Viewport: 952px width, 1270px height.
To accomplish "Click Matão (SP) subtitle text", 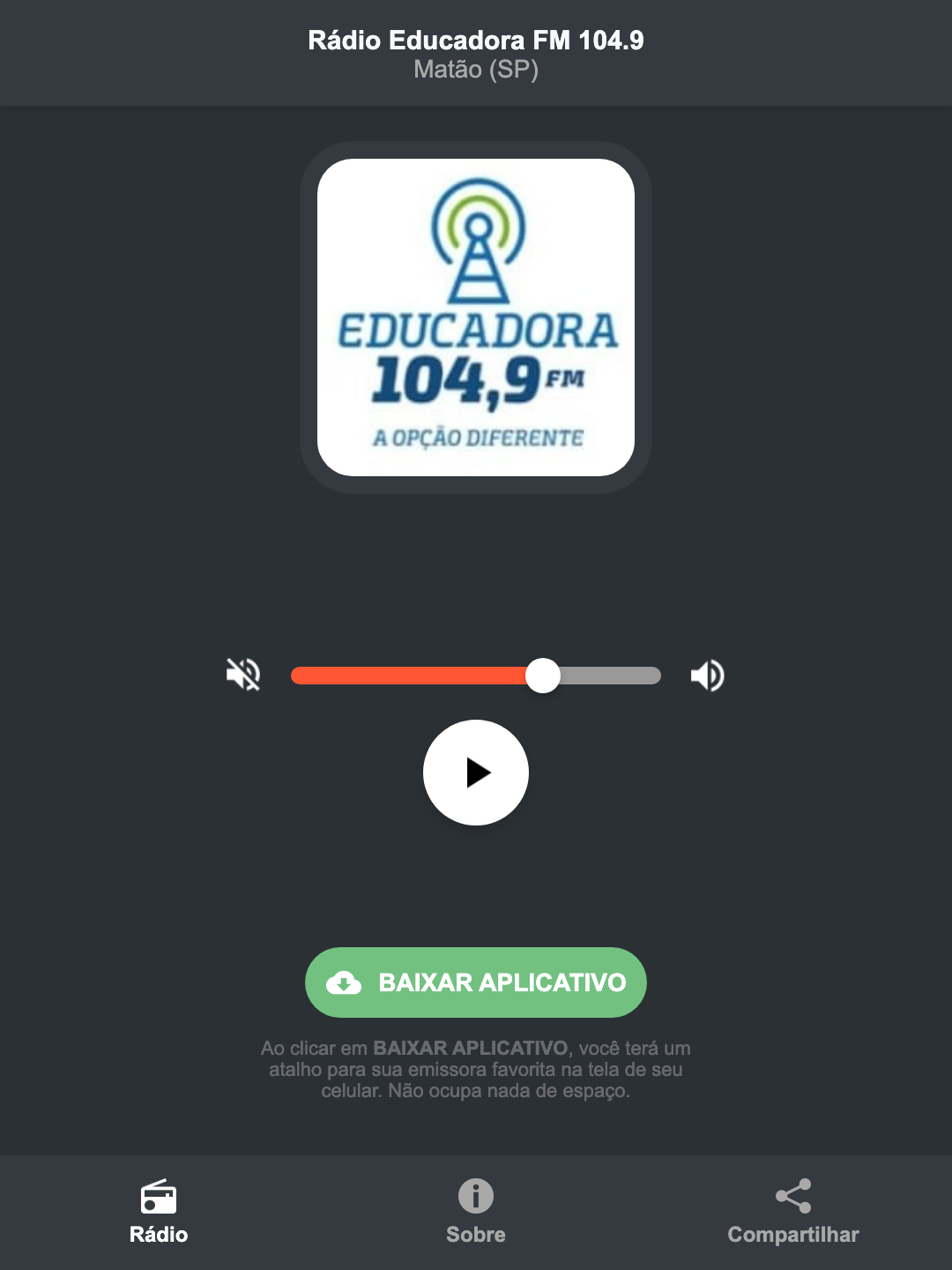I will click(475, 72).
